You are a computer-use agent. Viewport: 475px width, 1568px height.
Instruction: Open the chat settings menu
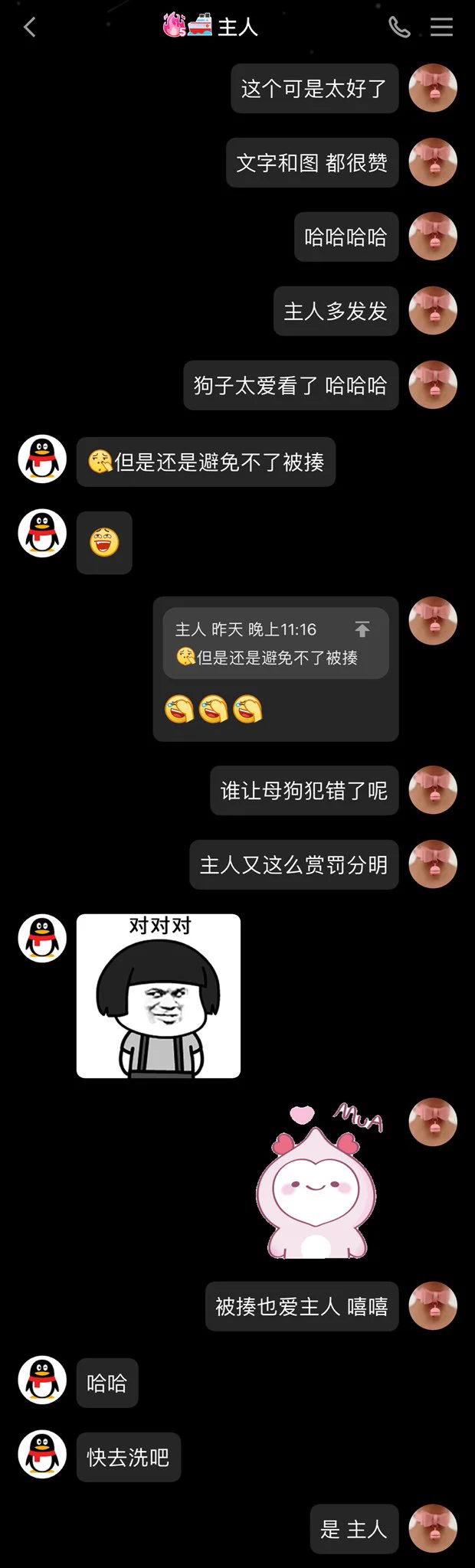click(x=441, y=28)
